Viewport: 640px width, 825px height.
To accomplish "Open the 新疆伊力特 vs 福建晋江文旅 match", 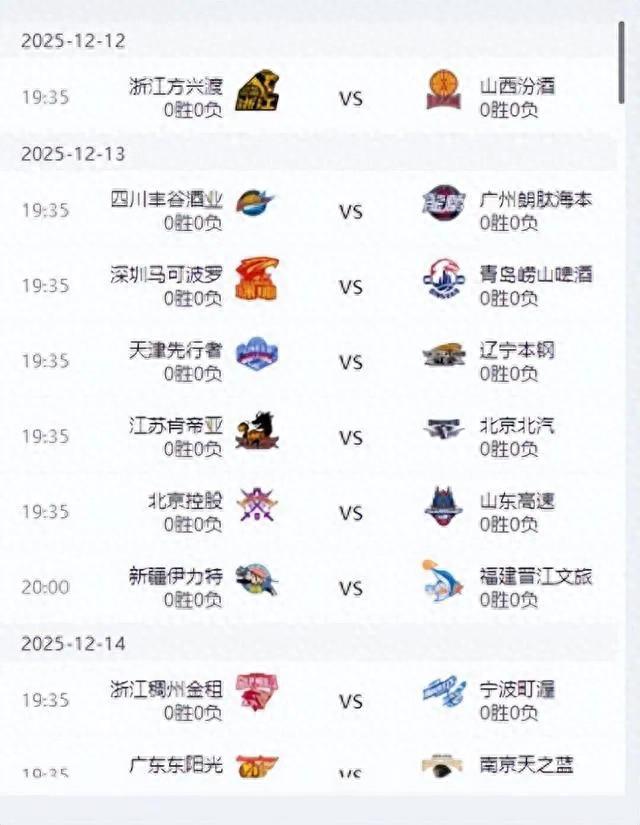I will point(309,587).
